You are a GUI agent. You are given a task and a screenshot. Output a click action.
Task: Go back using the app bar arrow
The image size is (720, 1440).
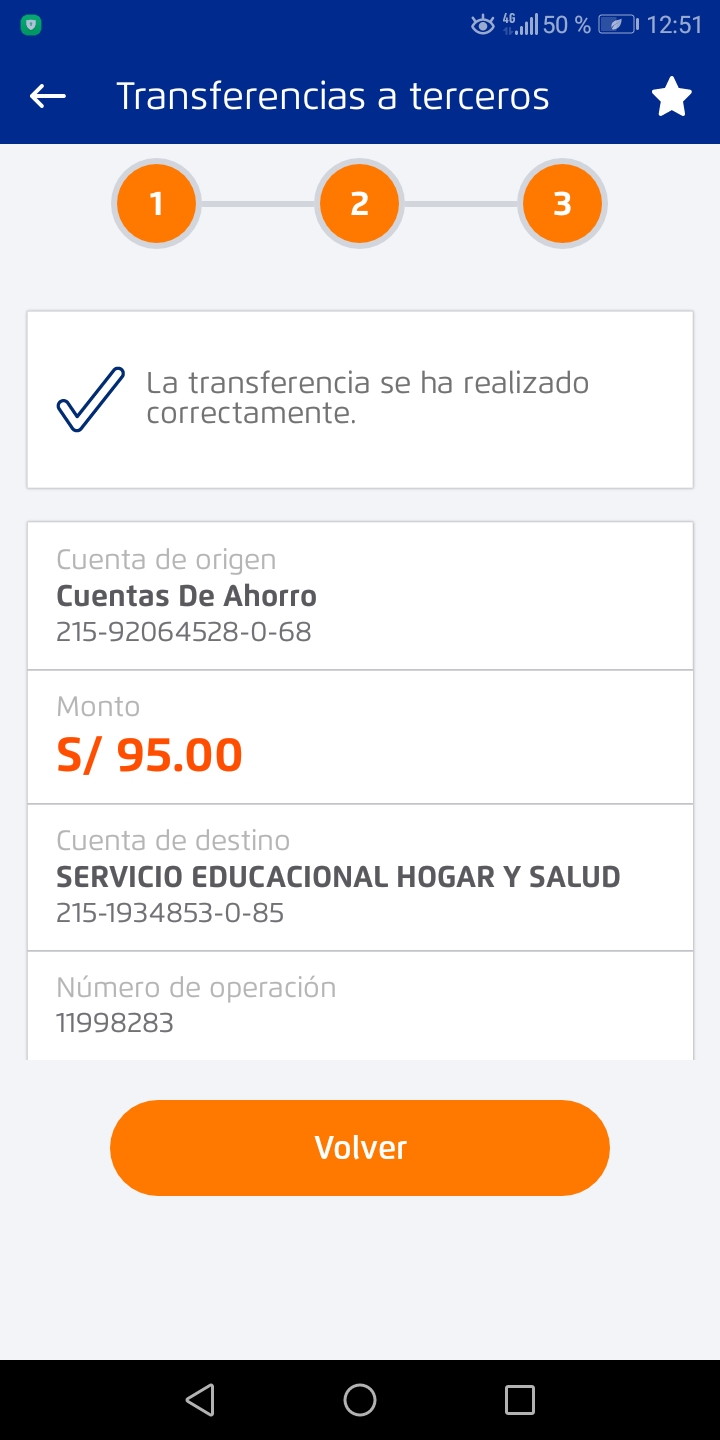pyautogui.click(x=47, y=97)
